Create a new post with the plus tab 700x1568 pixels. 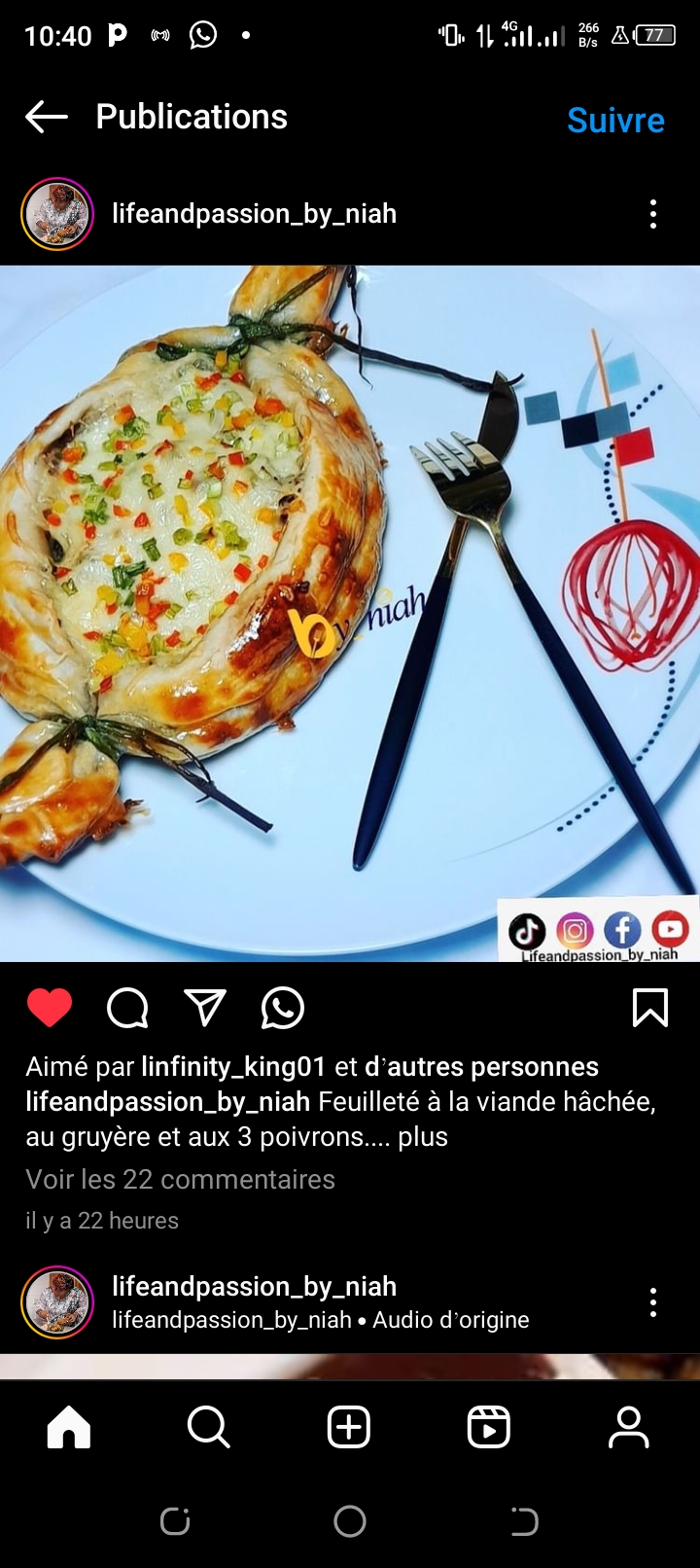(x=349, y=1428)
